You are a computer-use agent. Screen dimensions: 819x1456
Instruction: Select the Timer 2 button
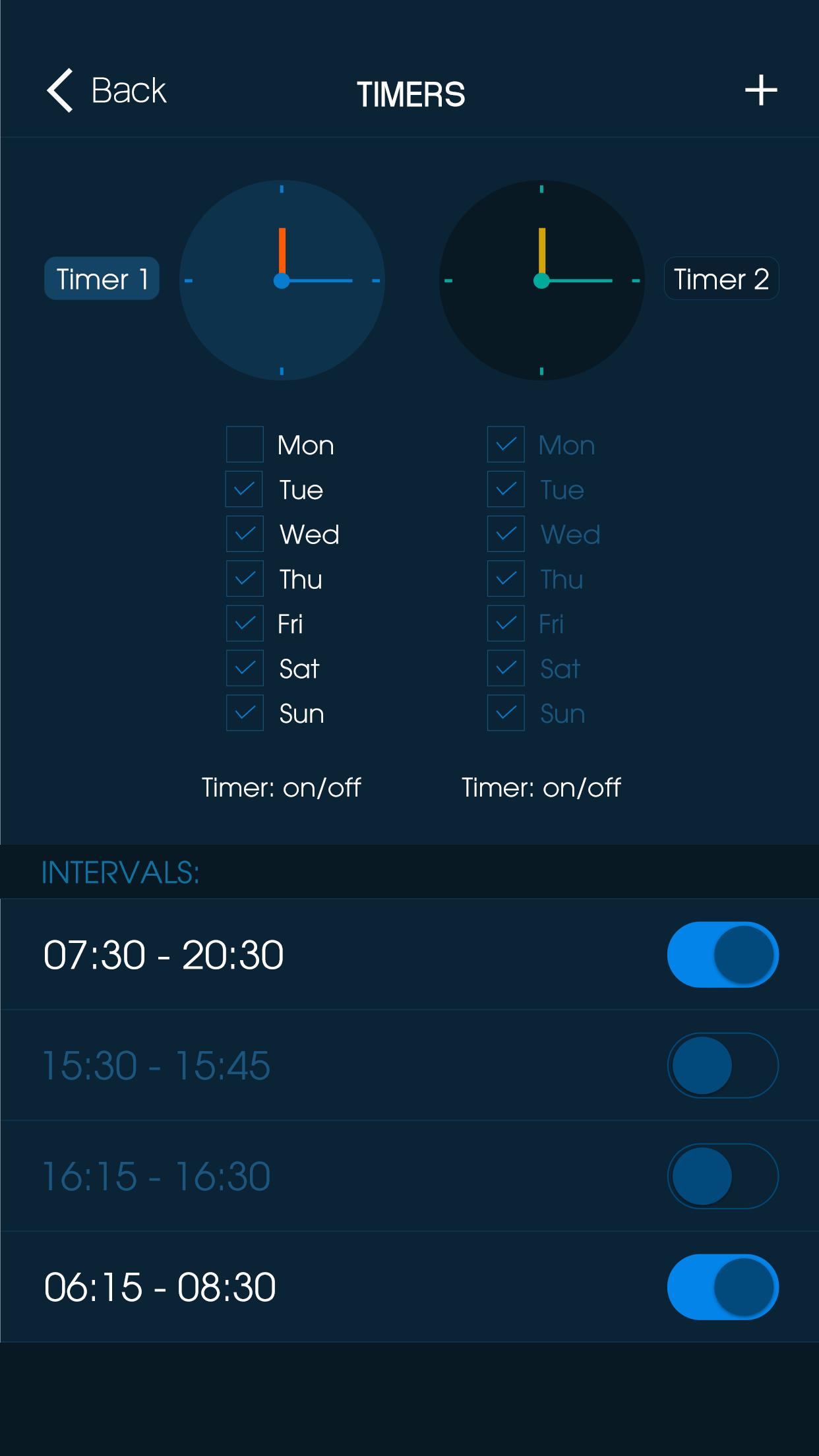pyautogui.click(x=721, y=278)
